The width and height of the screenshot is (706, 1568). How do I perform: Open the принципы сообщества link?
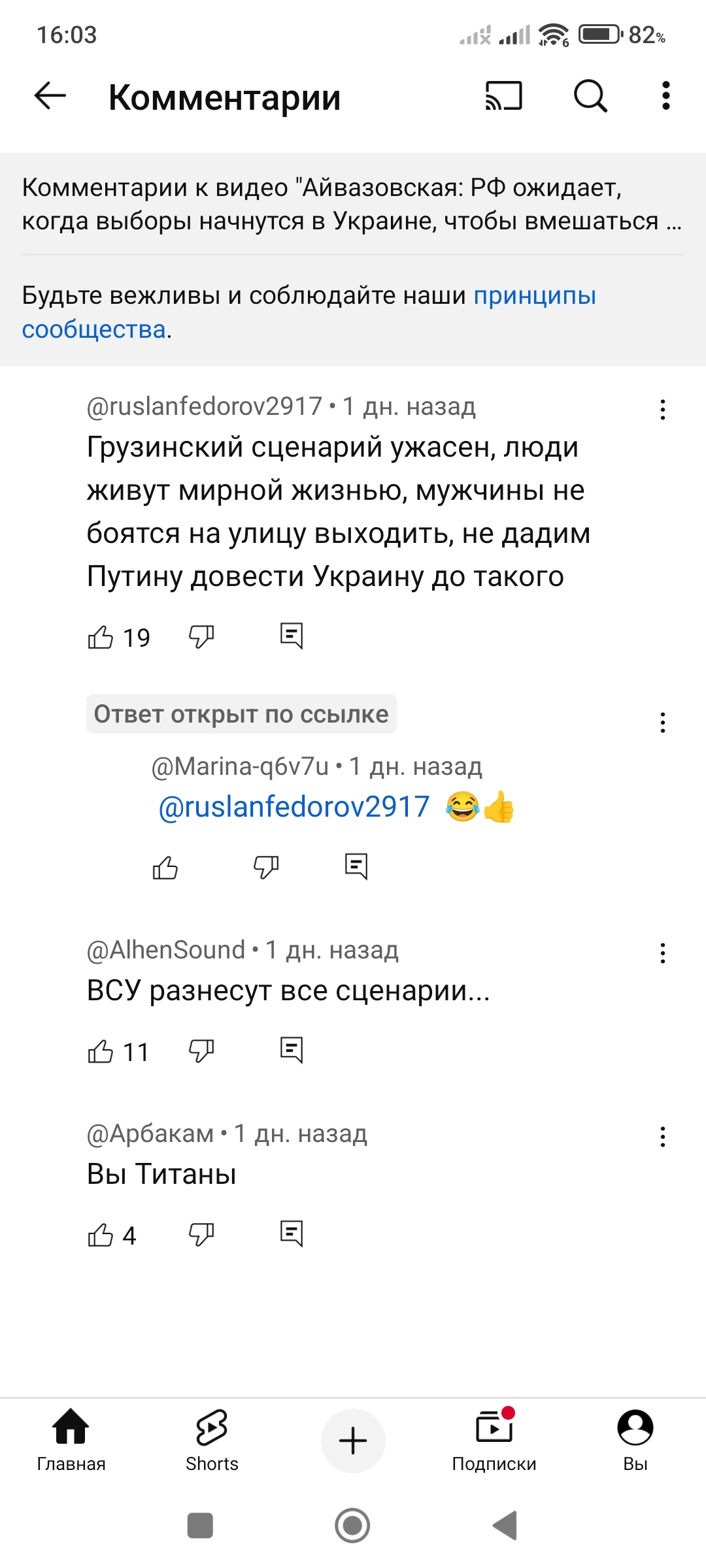click(533, 296)
